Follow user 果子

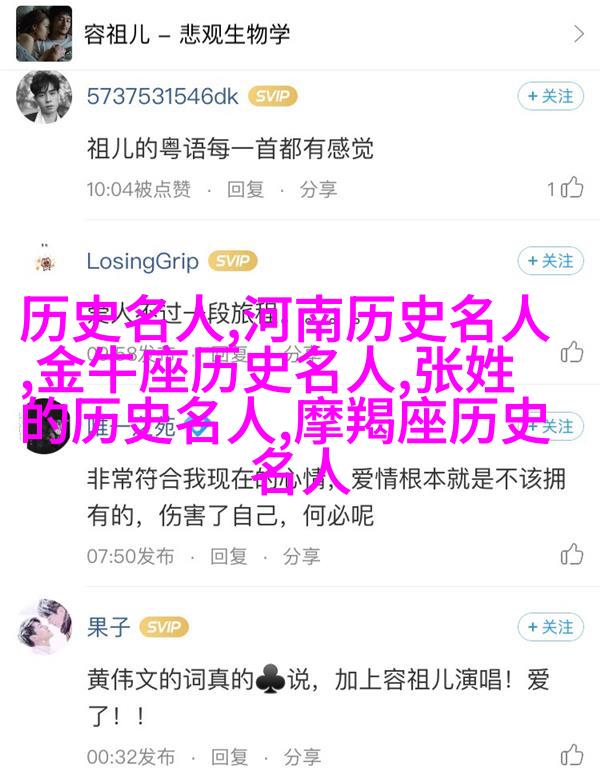point(550,627)
